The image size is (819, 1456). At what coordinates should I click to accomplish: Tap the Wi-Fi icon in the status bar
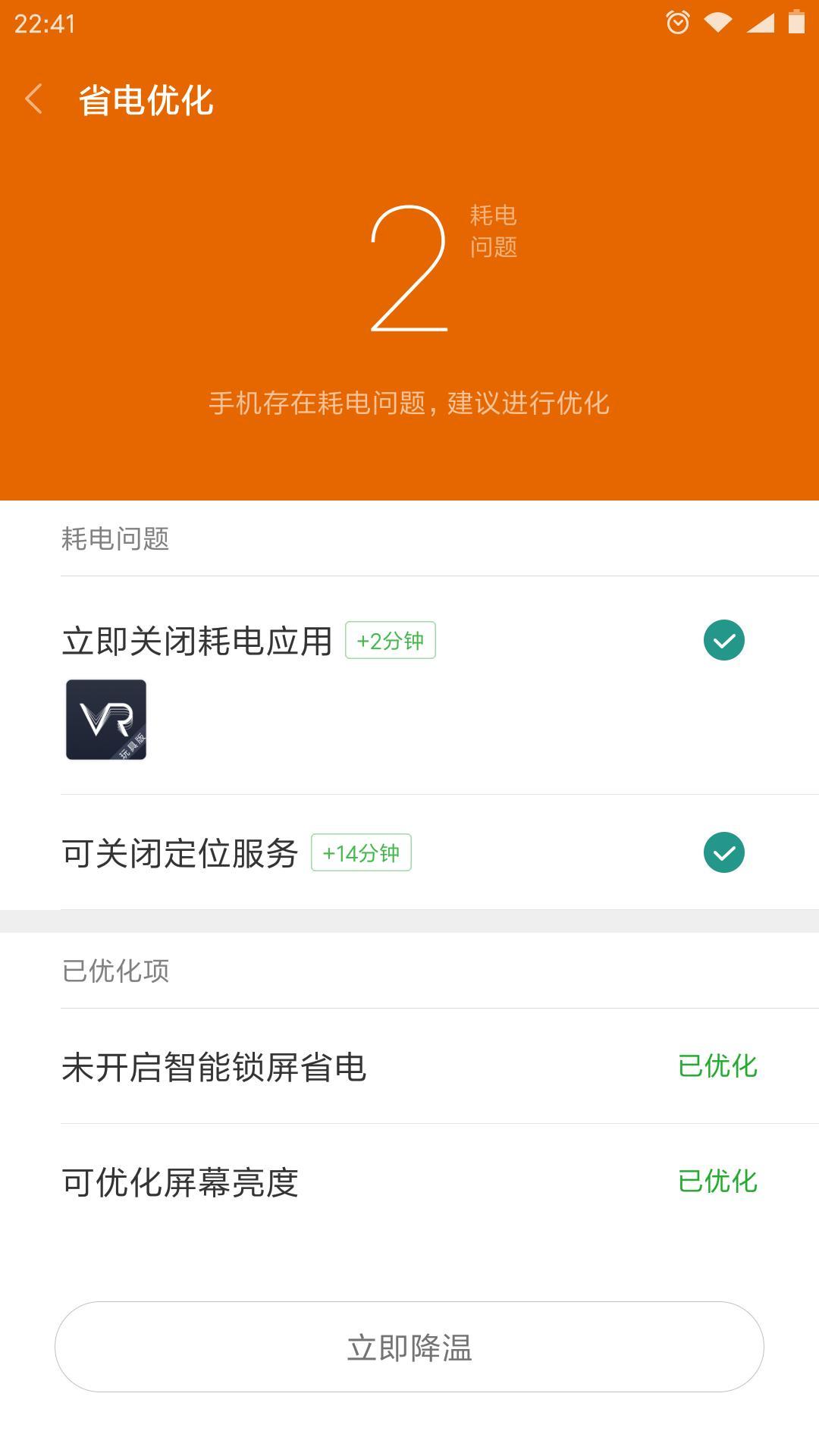(x=717, y=24)
